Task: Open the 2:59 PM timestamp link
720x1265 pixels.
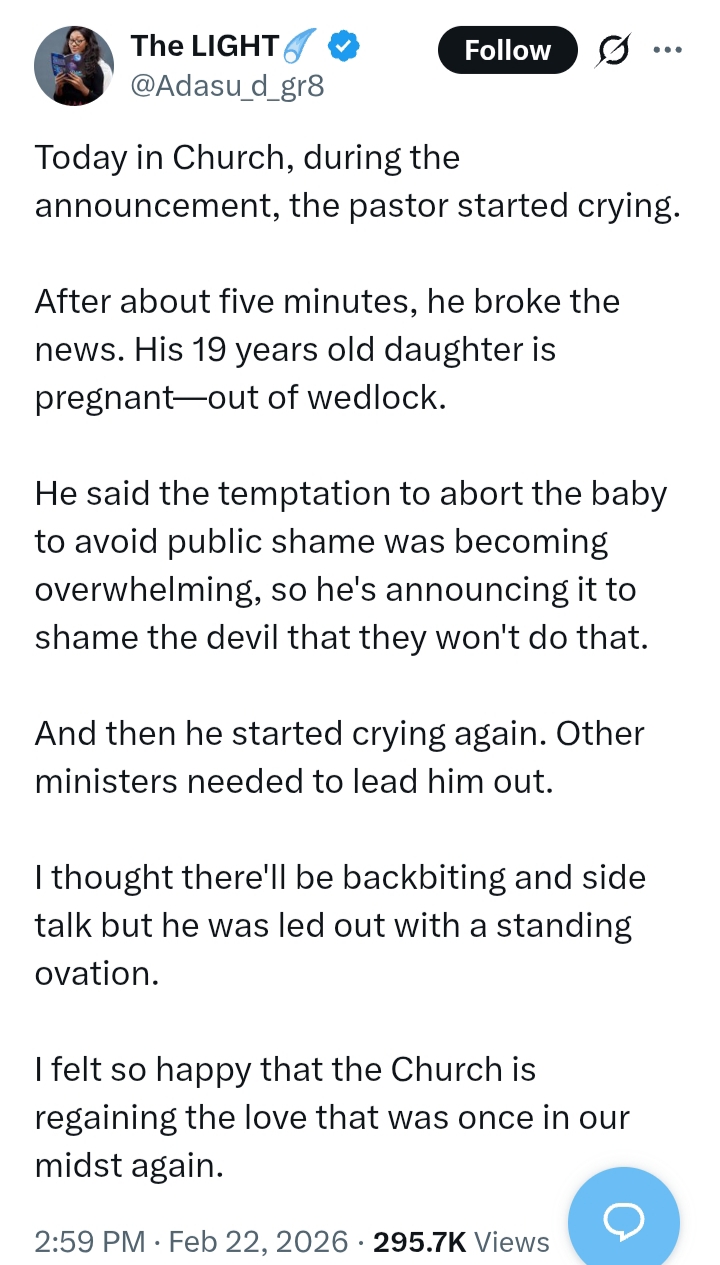Action: point(90,1242)
